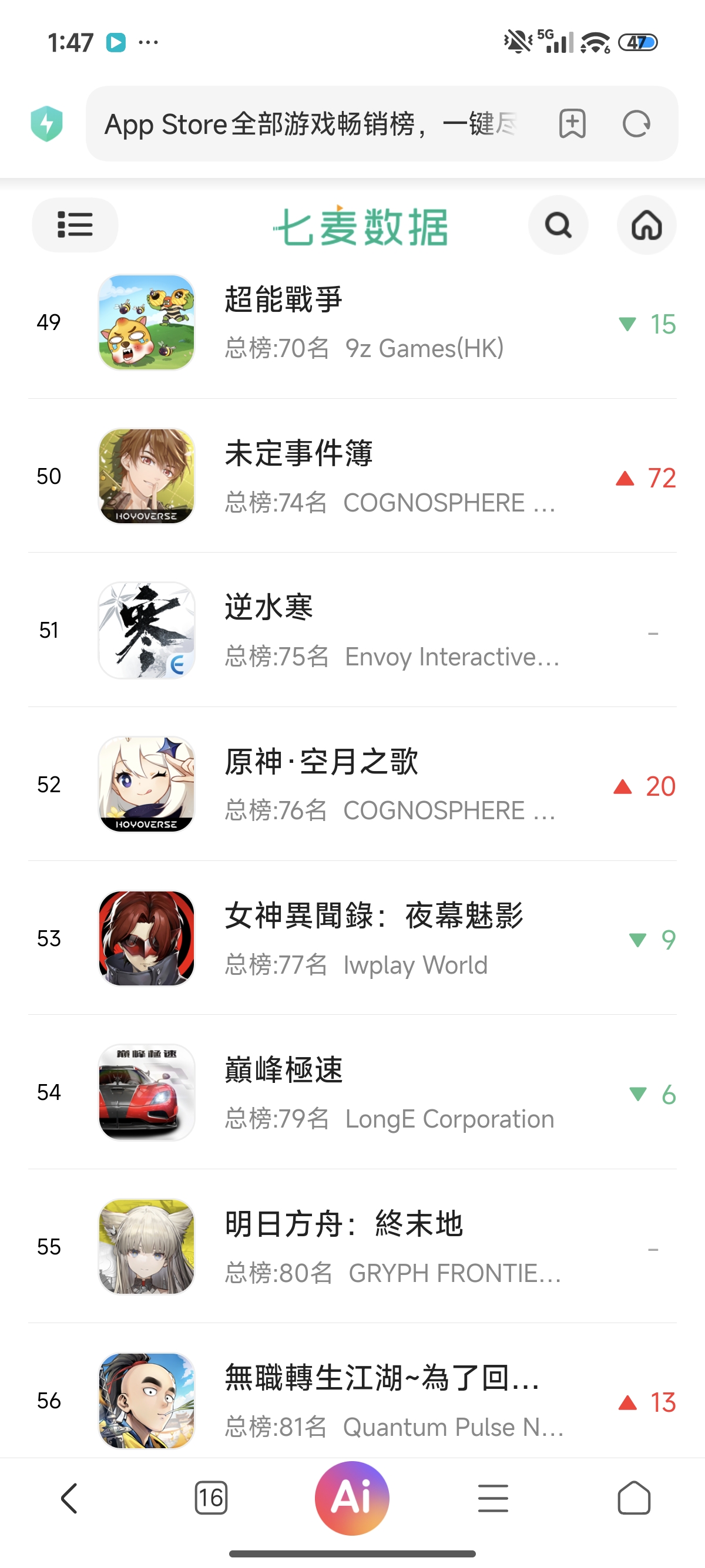Go back to the previous page
Screen dimensions: 705x1568
point(69,1498)
